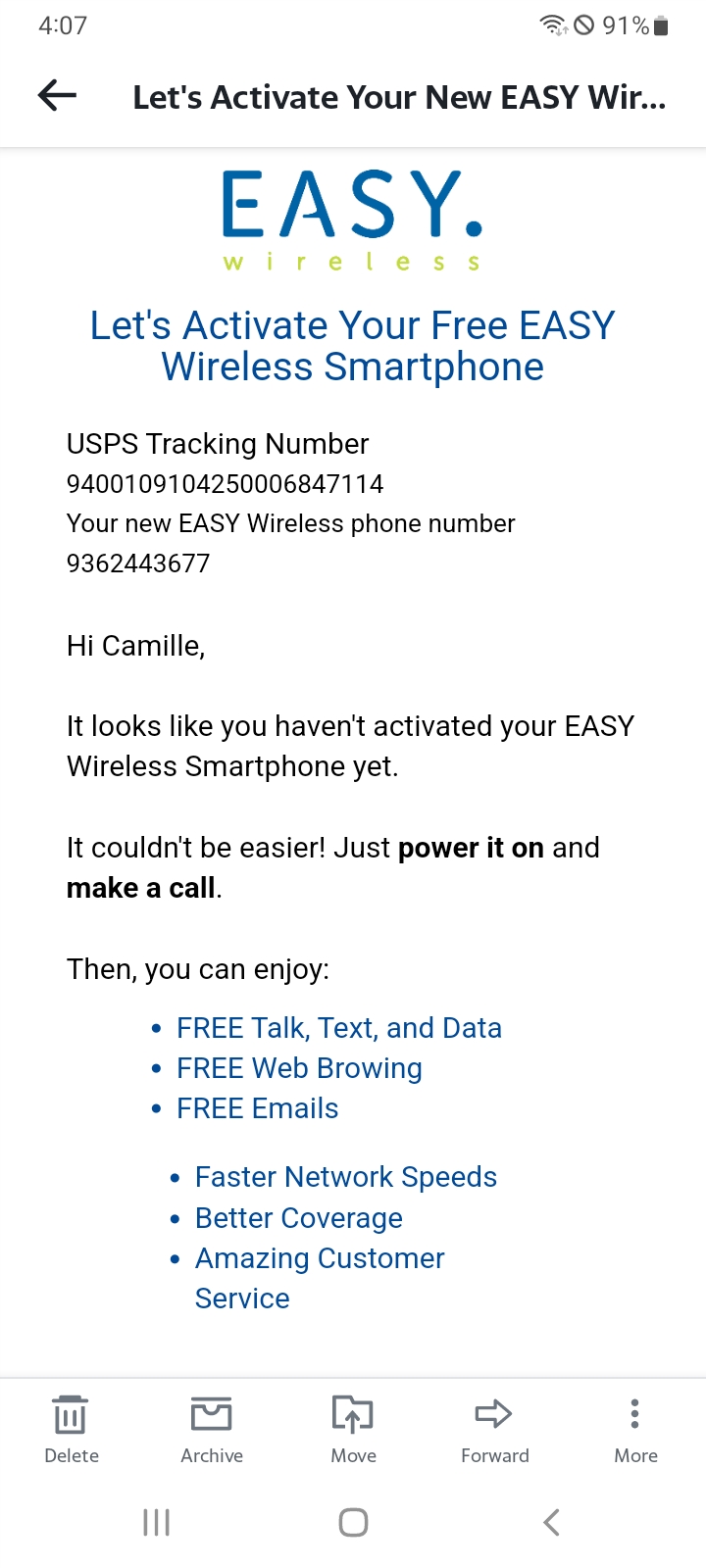Archive this email

[x=212, y=1430]
